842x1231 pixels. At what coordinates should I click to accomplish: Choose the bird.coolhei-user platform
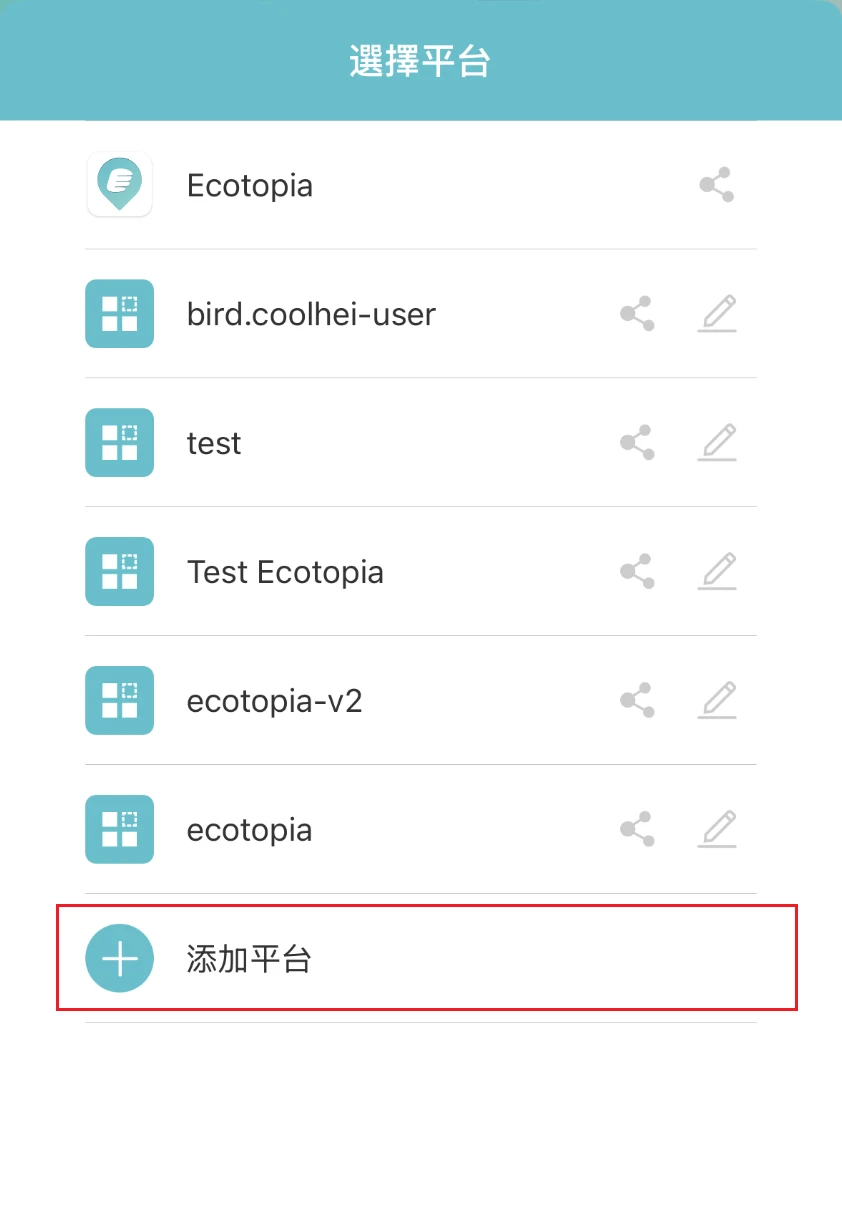click(311, 315)
